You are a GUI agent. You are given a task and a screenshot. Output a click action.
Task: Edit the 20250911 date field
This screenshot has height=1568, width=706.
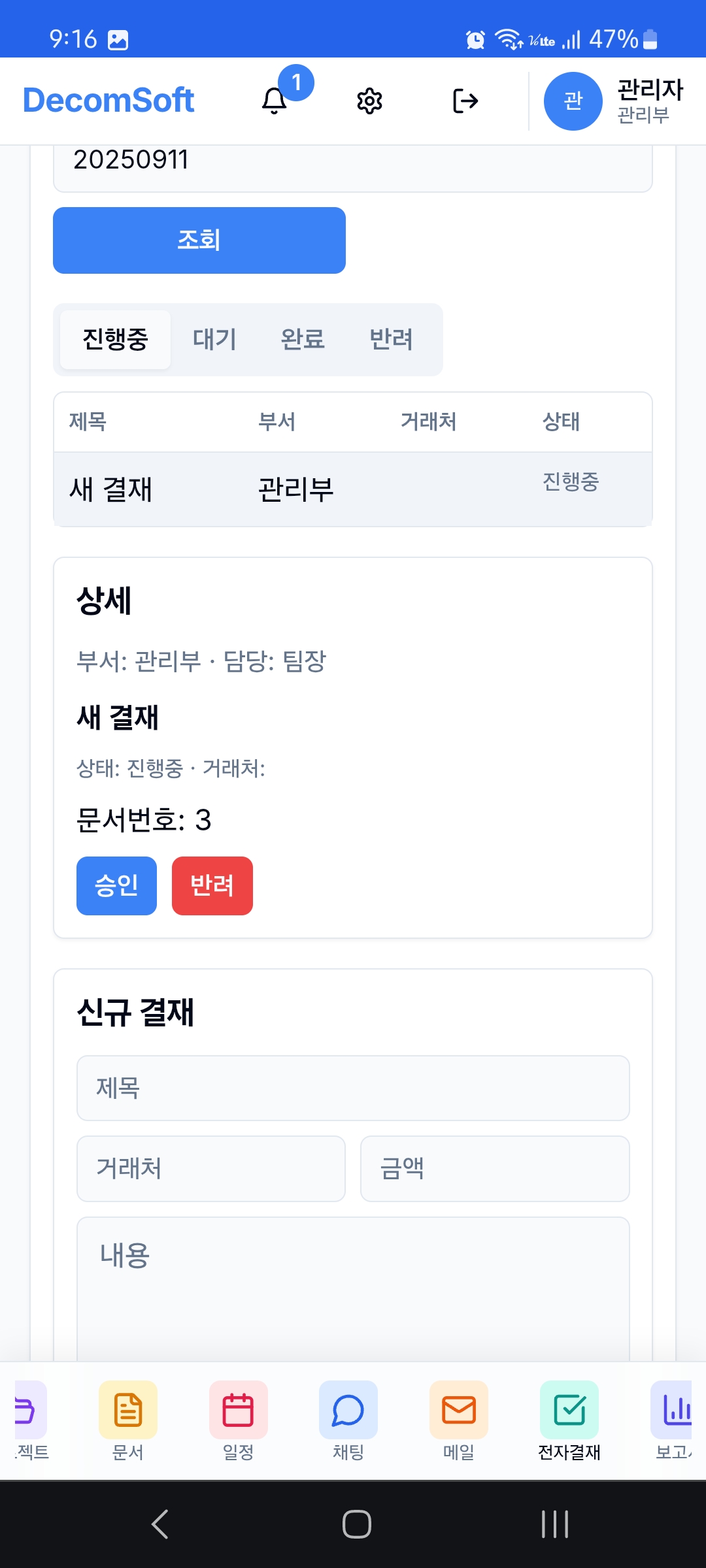[x=353, y=163]
